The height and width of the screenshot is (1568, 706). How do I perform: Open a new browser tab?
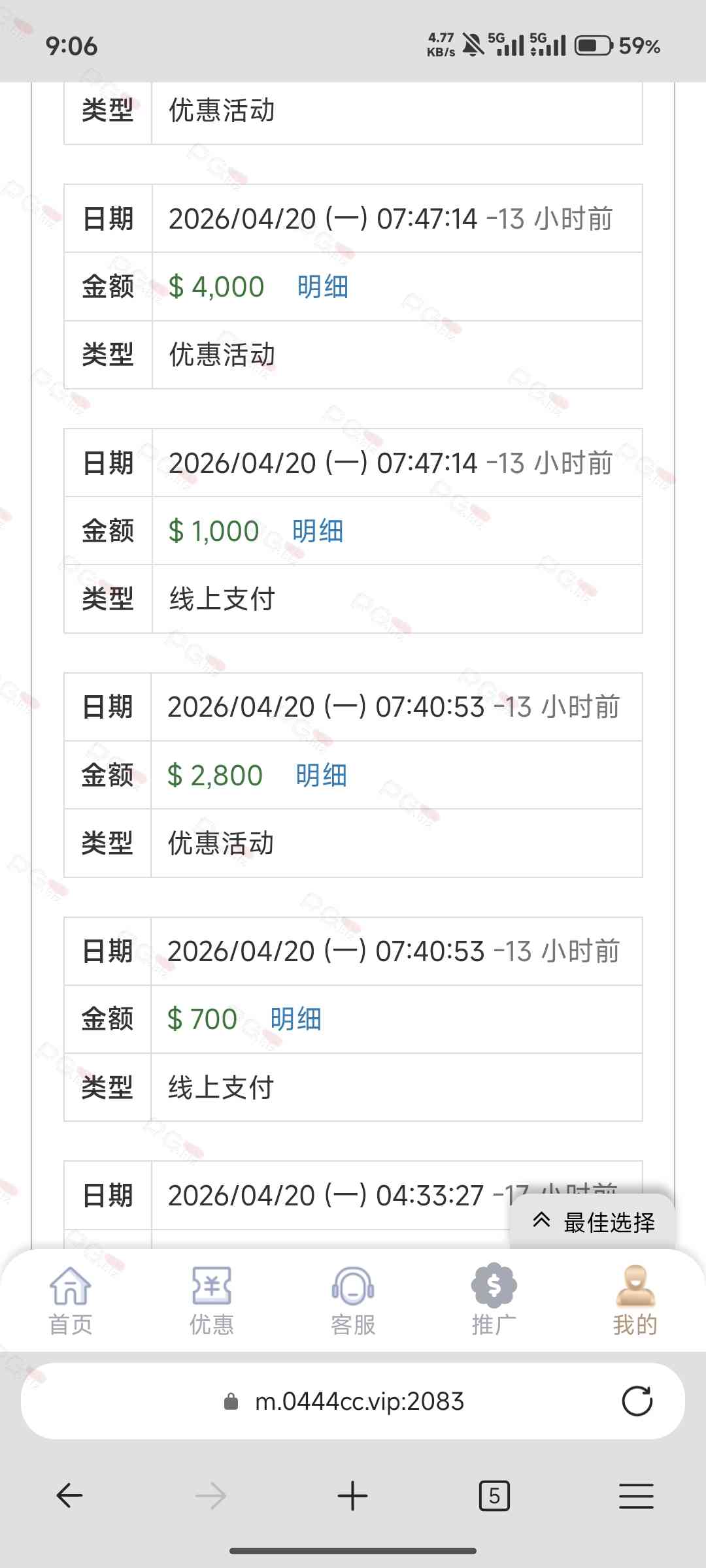(x=352, y=1495)
